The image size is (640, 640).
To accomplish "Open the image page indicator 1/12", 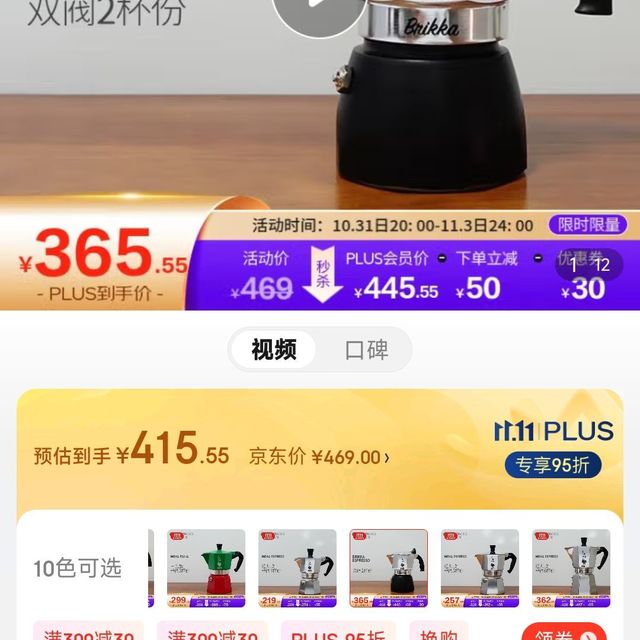I will coord(589,265).
